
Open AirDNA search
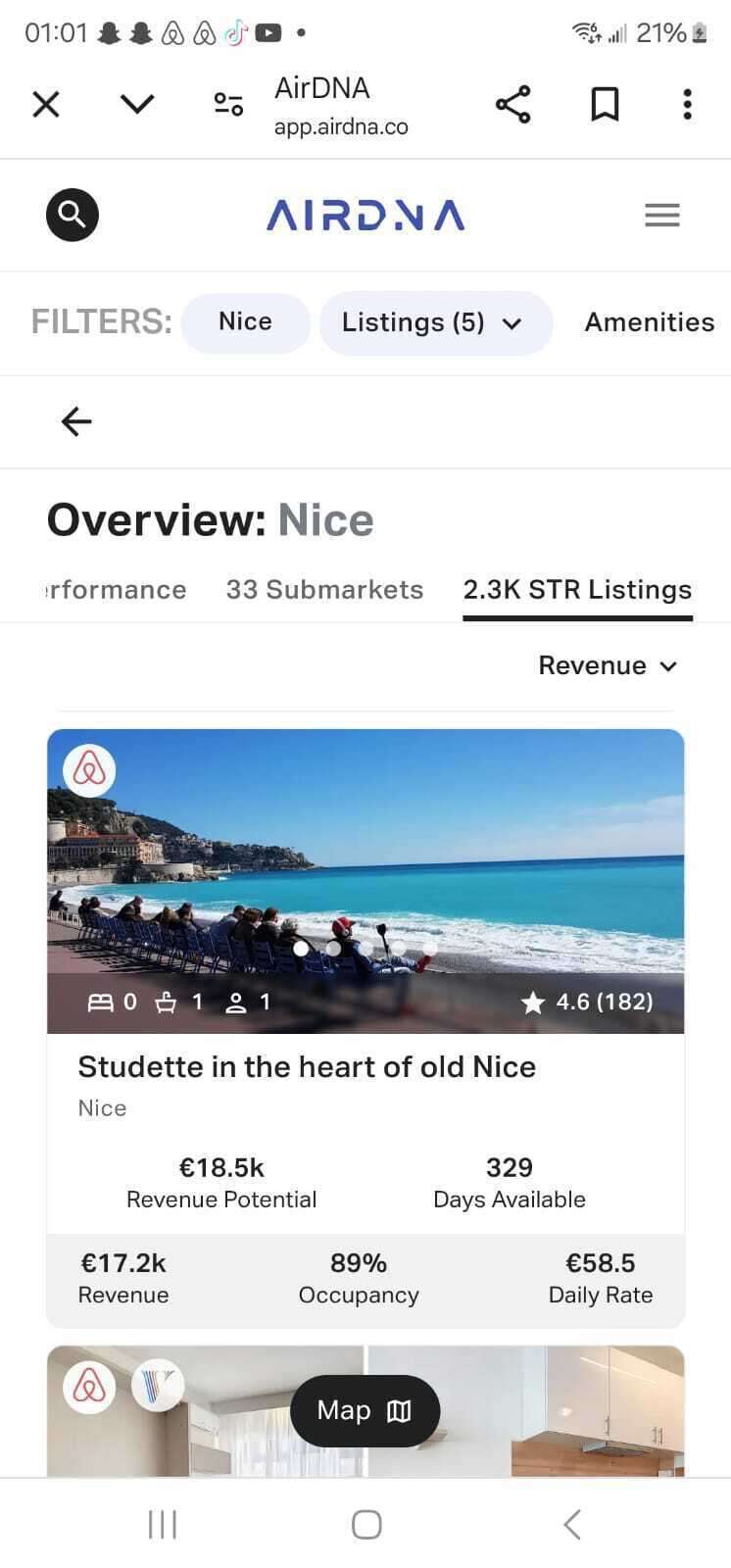coord(73,215)
